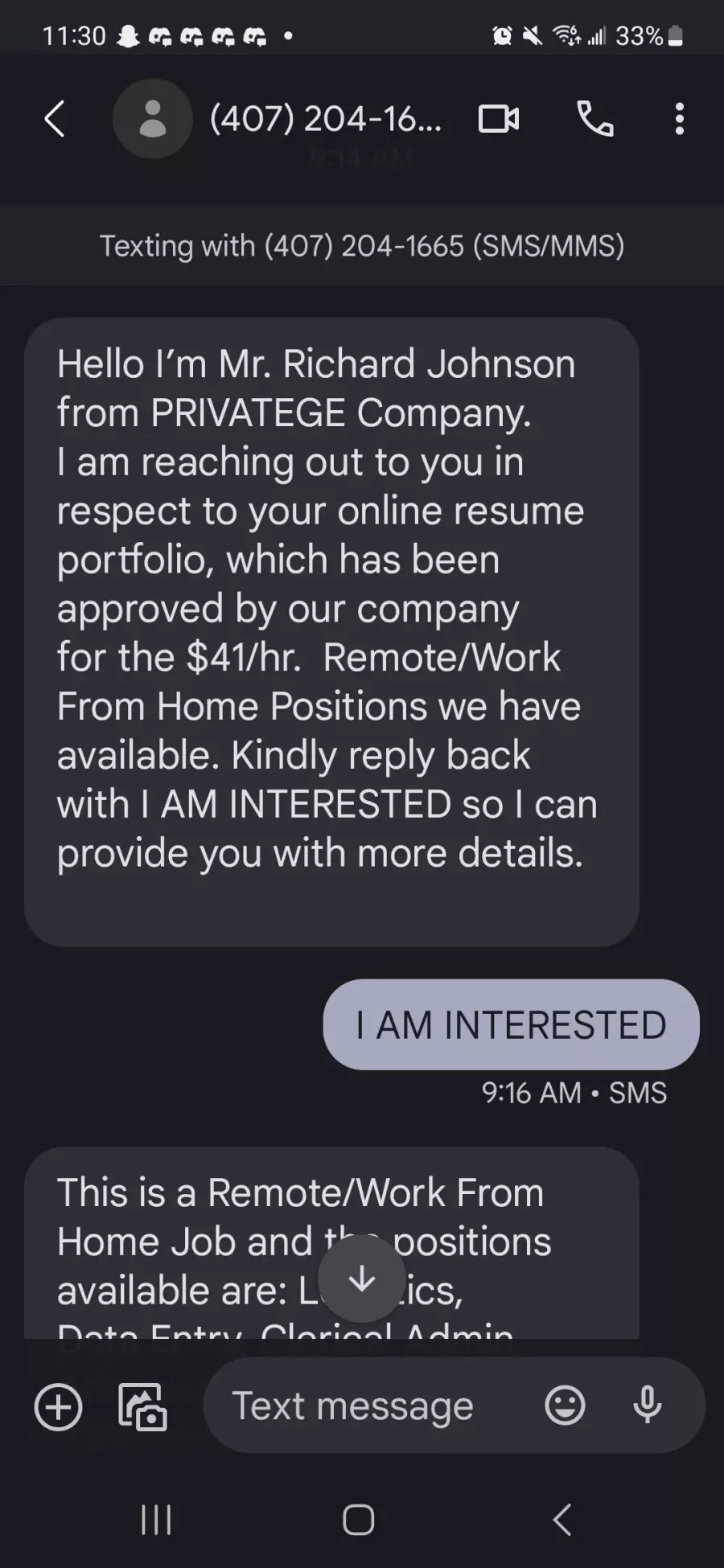Open the emoji picker
724x1568 pixels.
[x=565, y=1406]
